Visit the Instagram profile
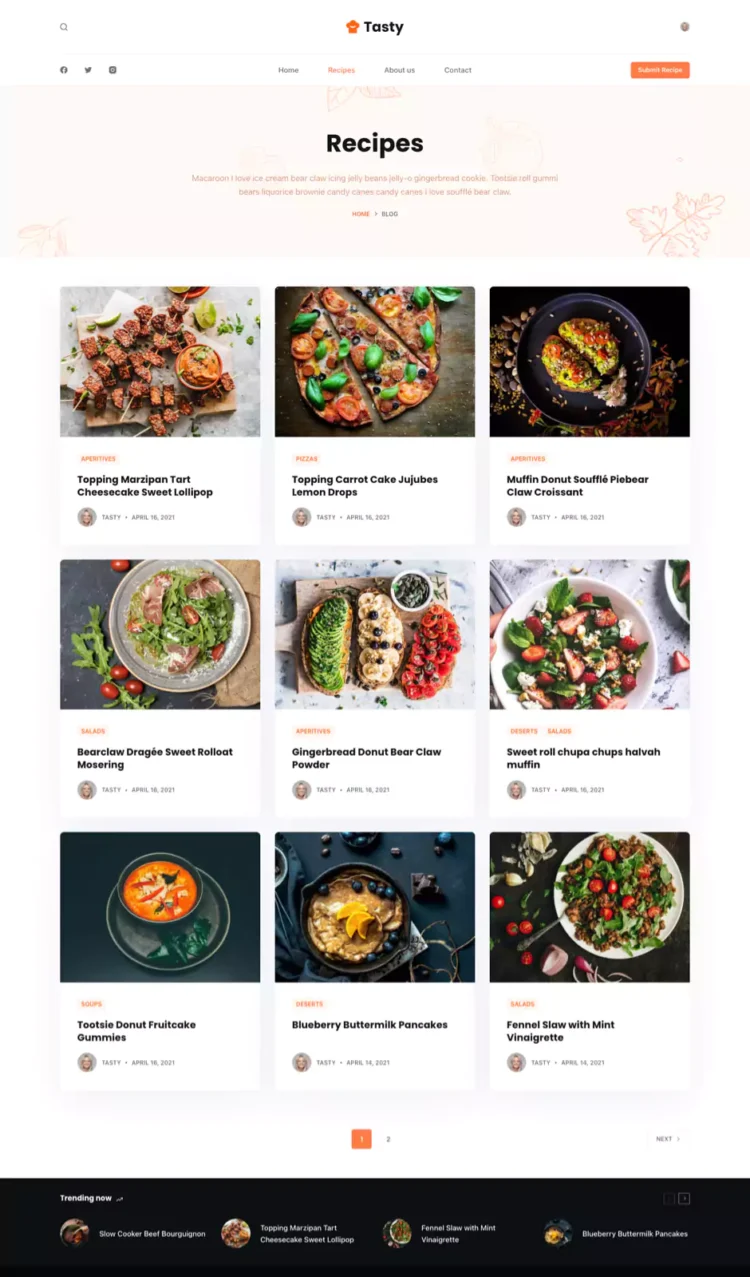The width and height of the screenshot is (750, 1277). pos(113,70)
